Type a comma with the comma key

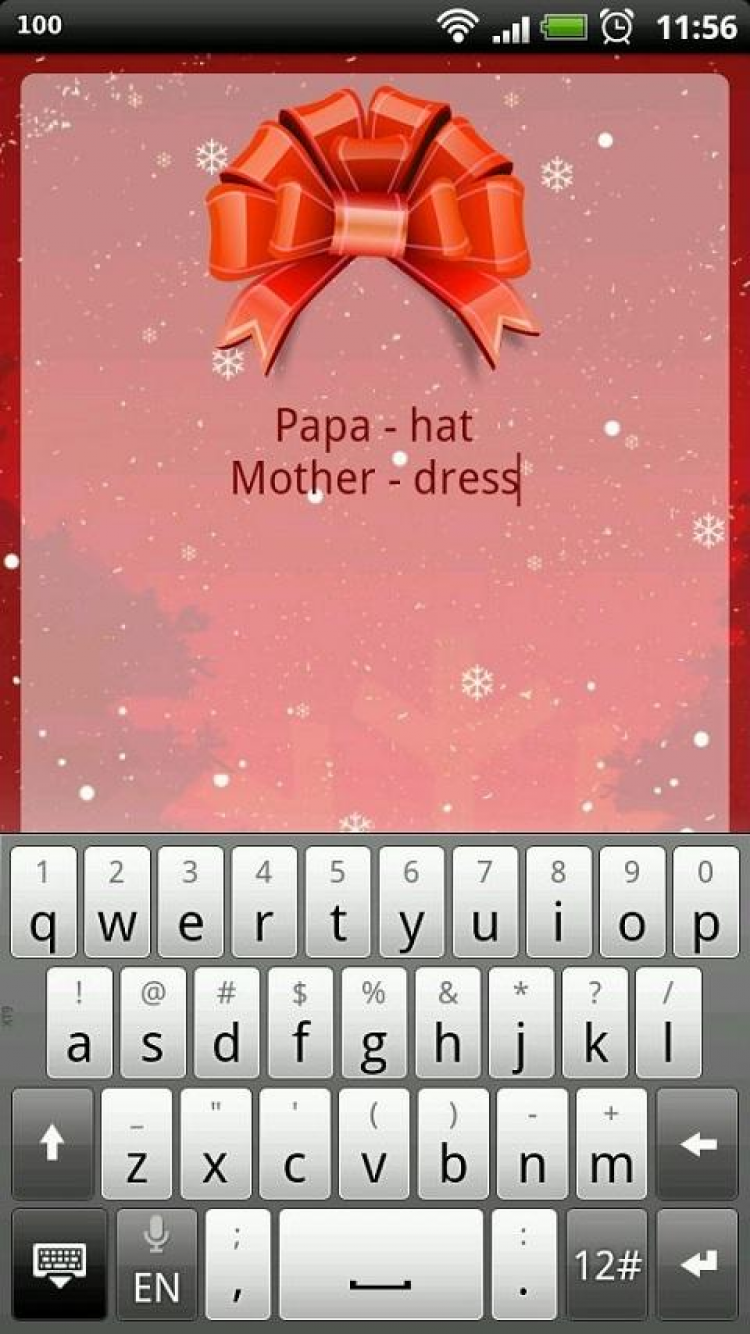[x=237, y=1265]
